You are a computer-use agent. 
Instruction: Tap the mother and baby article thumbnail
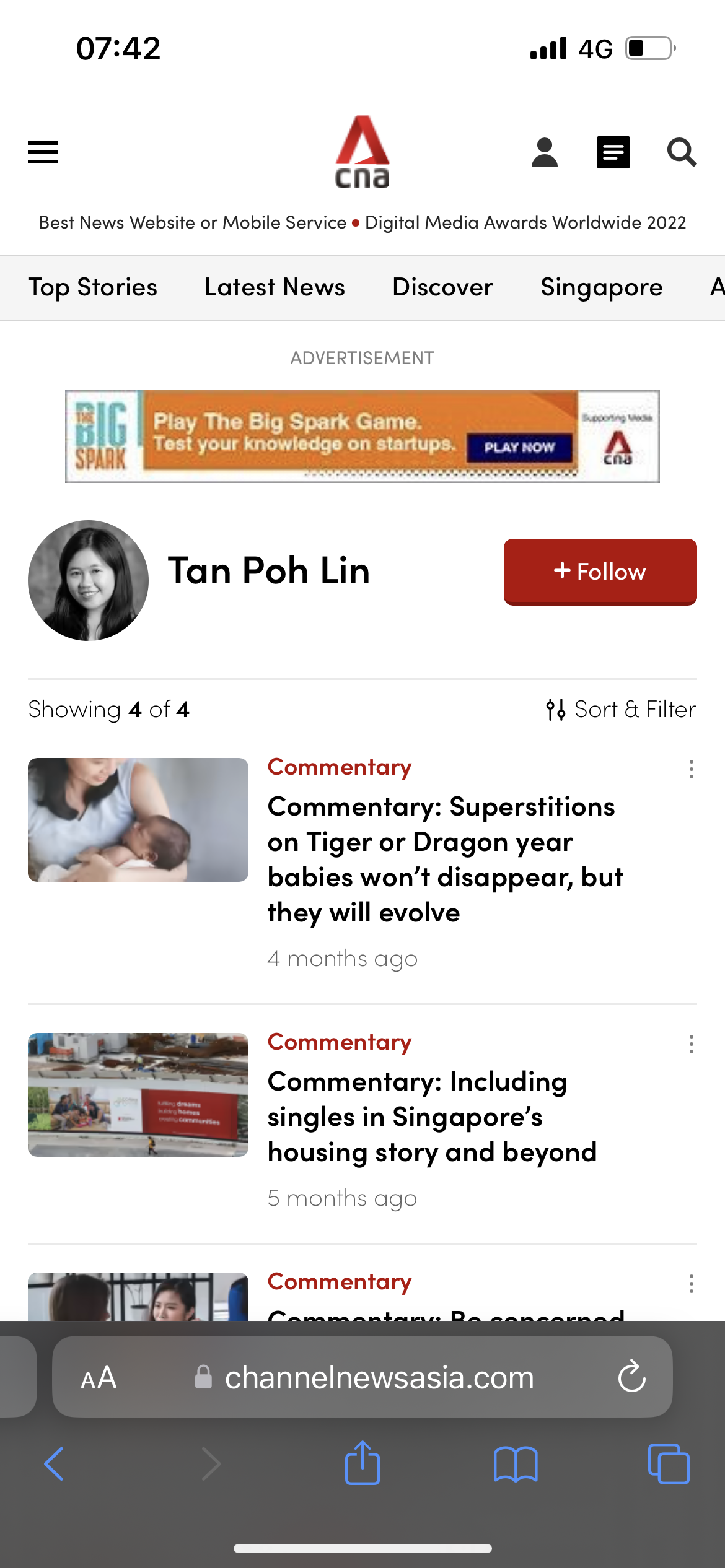pos(138,820)
